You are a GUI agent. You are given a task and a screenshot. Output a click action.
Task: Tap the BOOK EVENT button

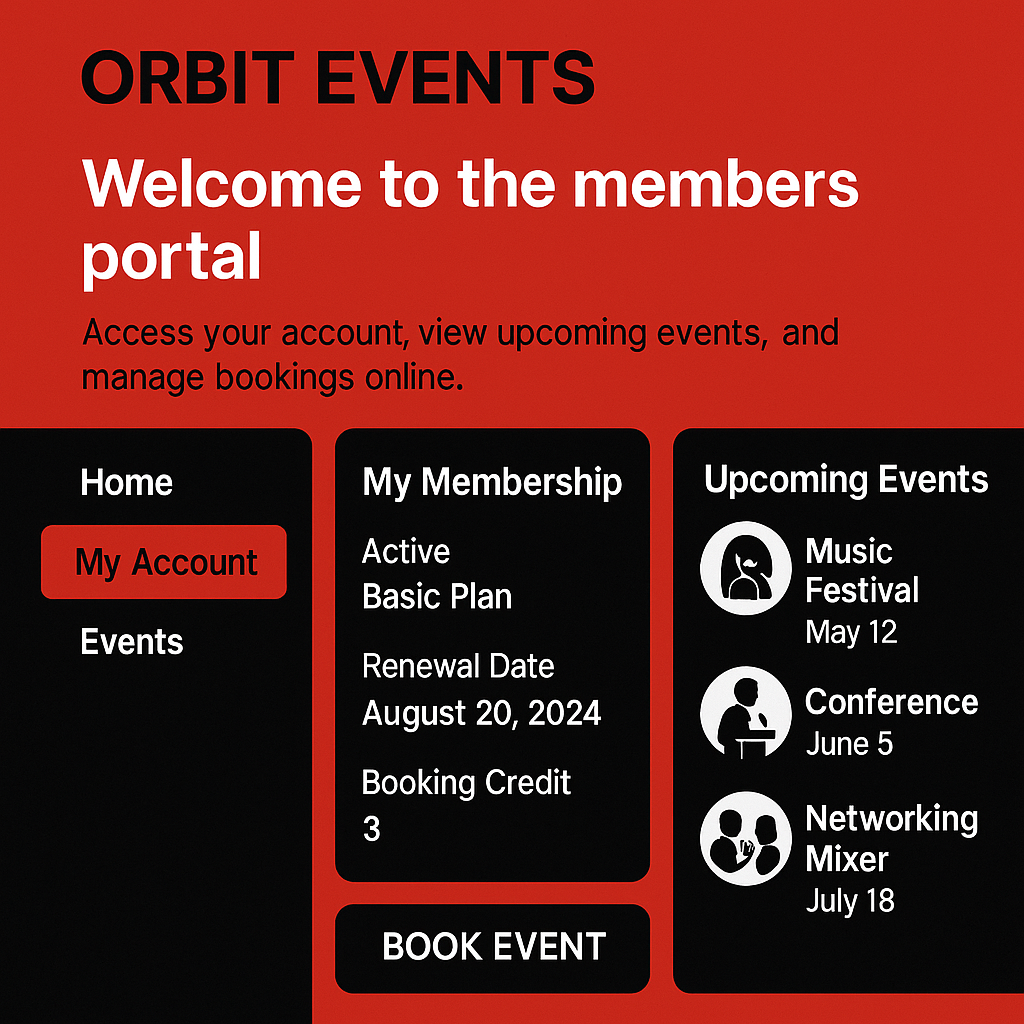tap(493, 947)
